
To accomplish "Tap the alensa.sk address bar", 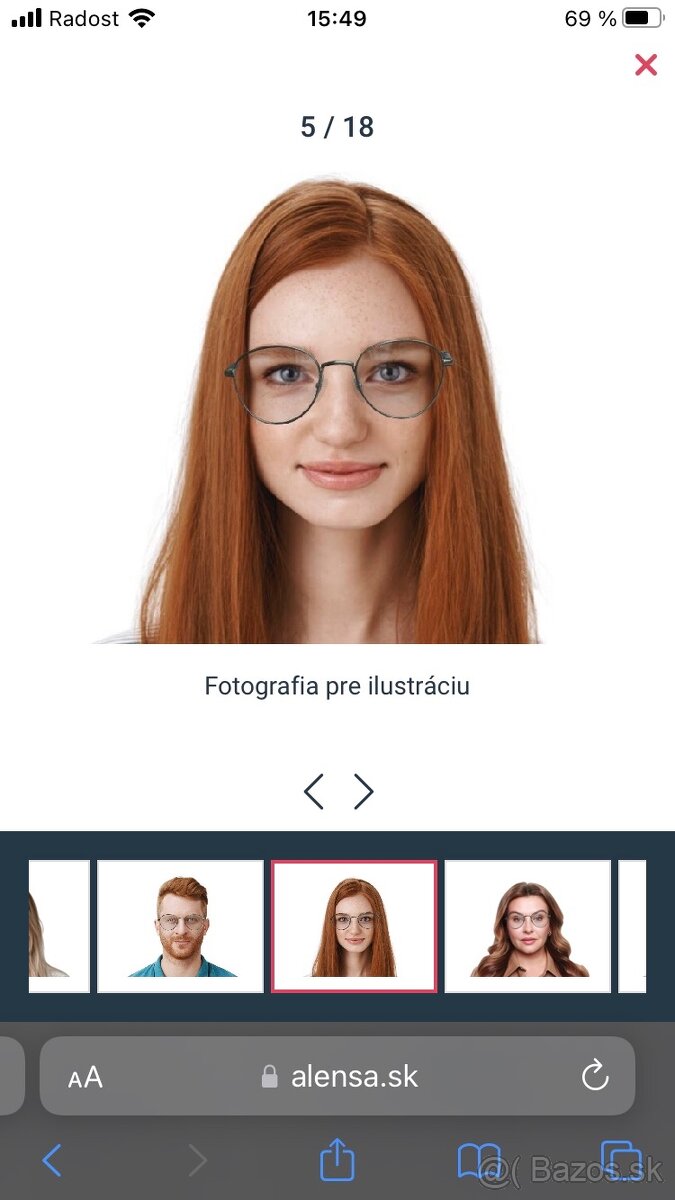I will (340, 1076).
